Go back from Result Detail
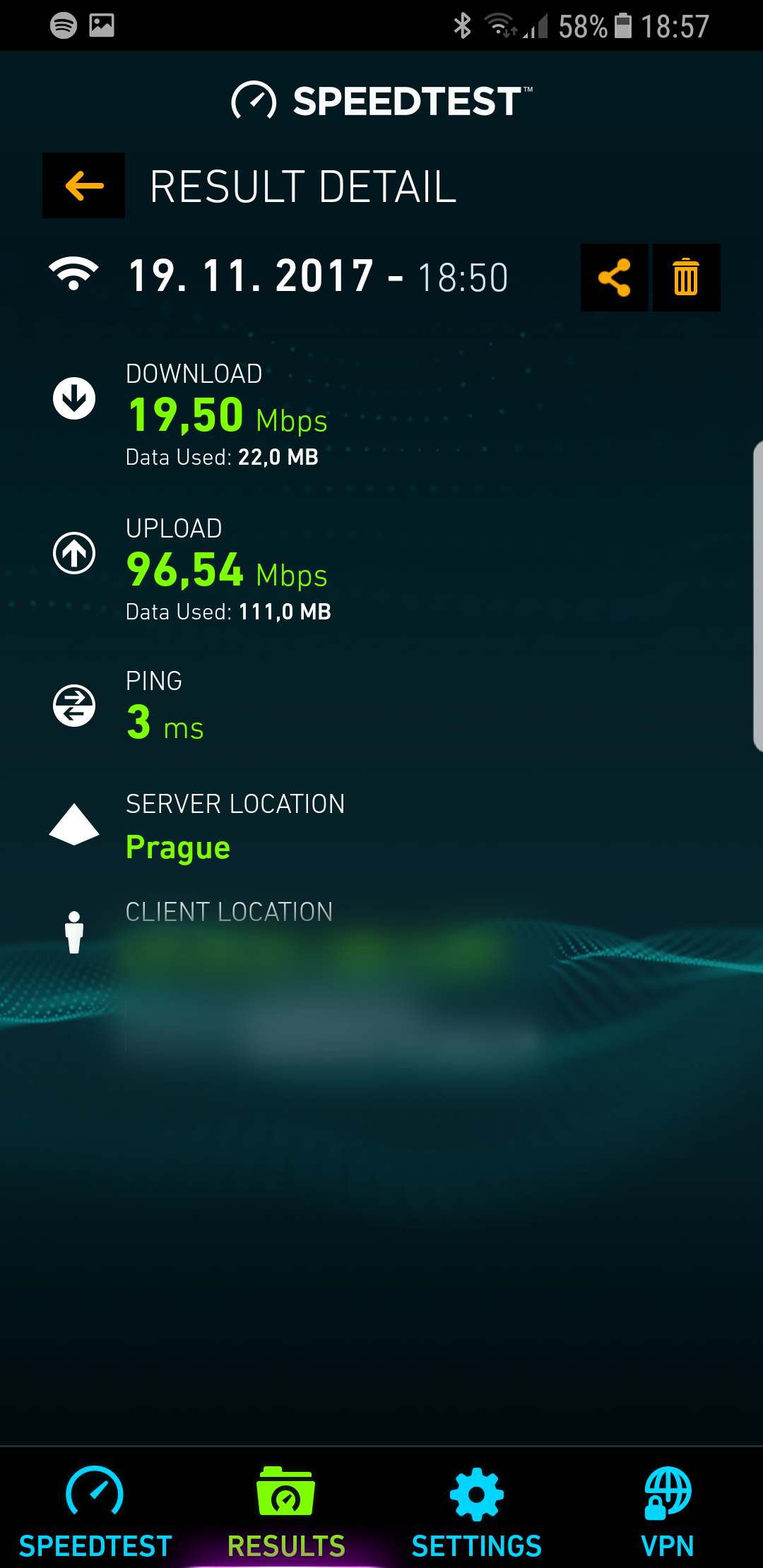 pos(84,186)
